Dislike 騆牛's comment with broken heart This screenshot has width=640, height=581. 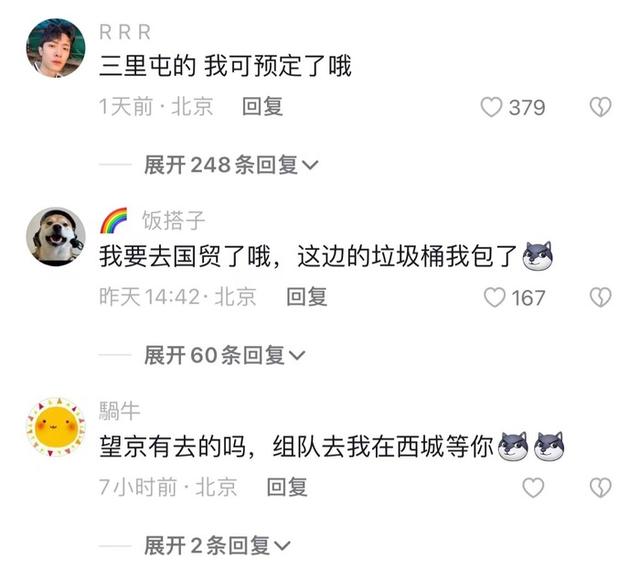(x=599, y=487)
